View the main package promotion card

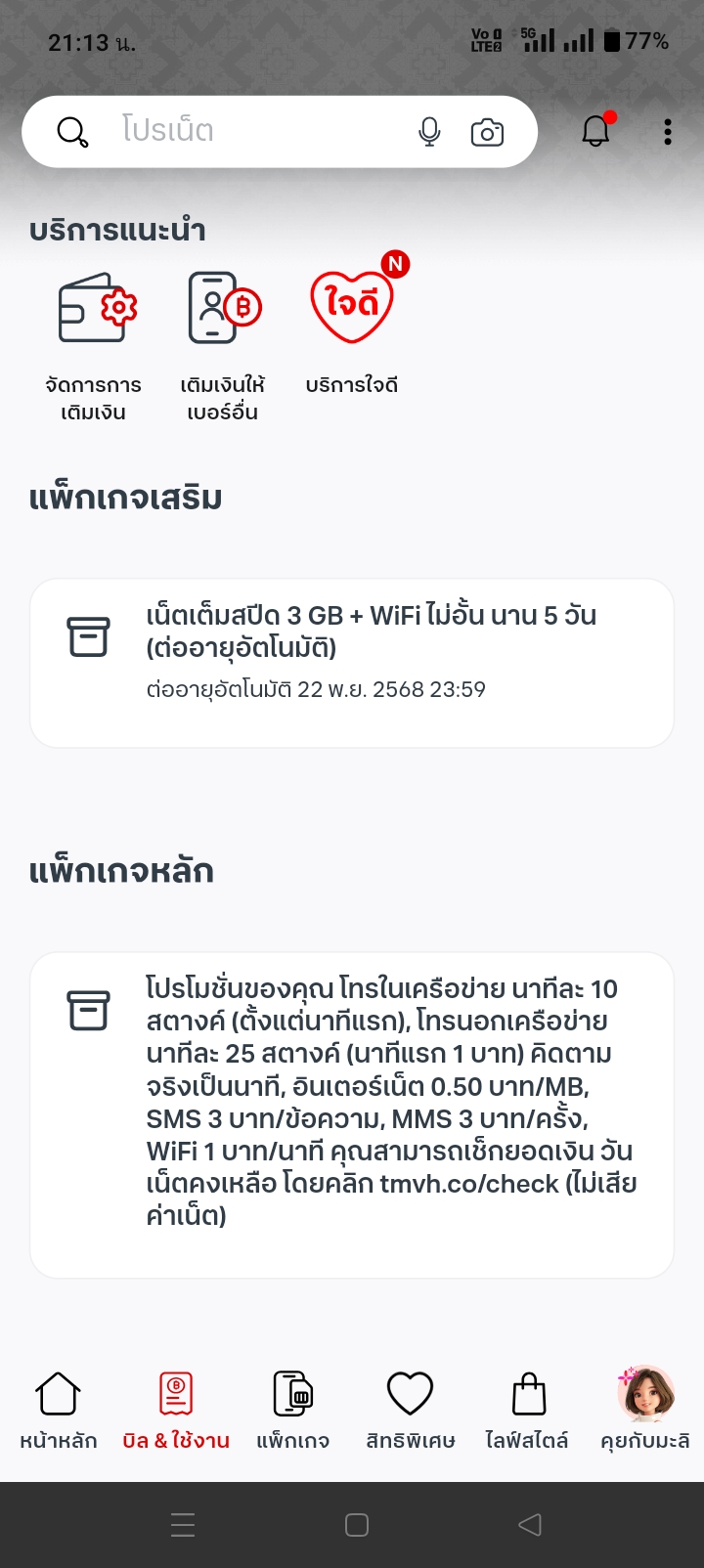352,1114
